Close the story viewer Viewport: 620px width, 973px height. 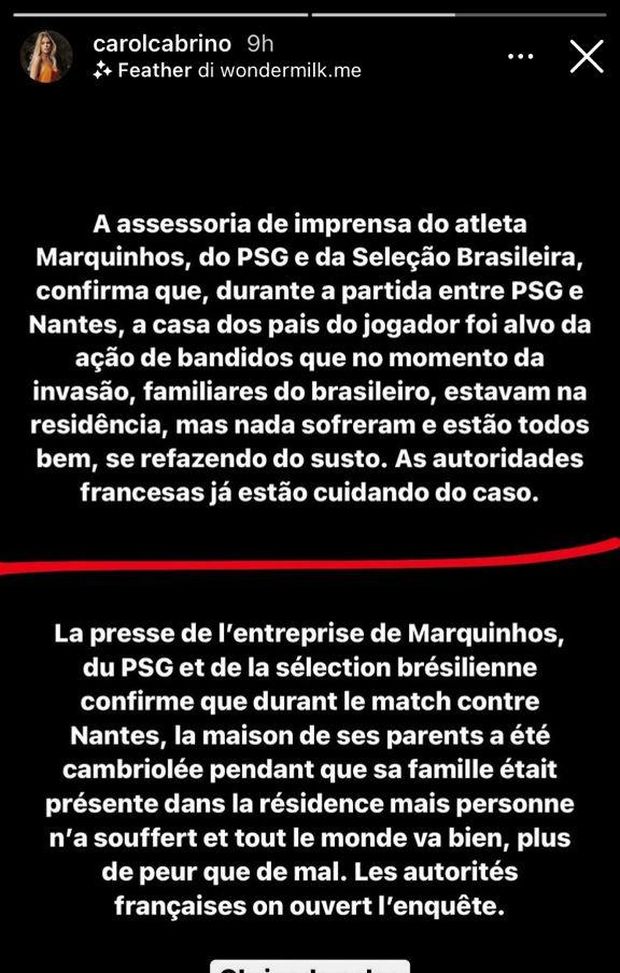click(x=586, y=57)
